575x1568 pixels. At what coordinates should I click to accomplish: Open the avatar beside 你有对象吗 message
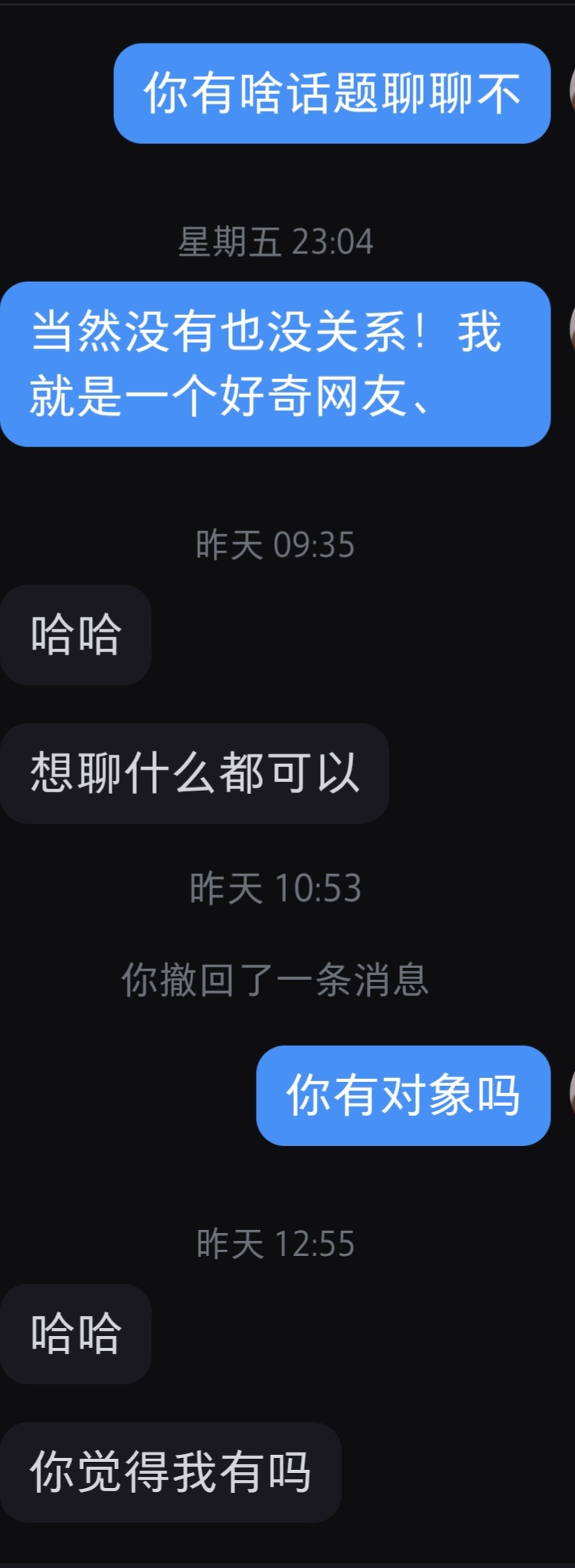pyautogui.click(x=572, y=1092)
